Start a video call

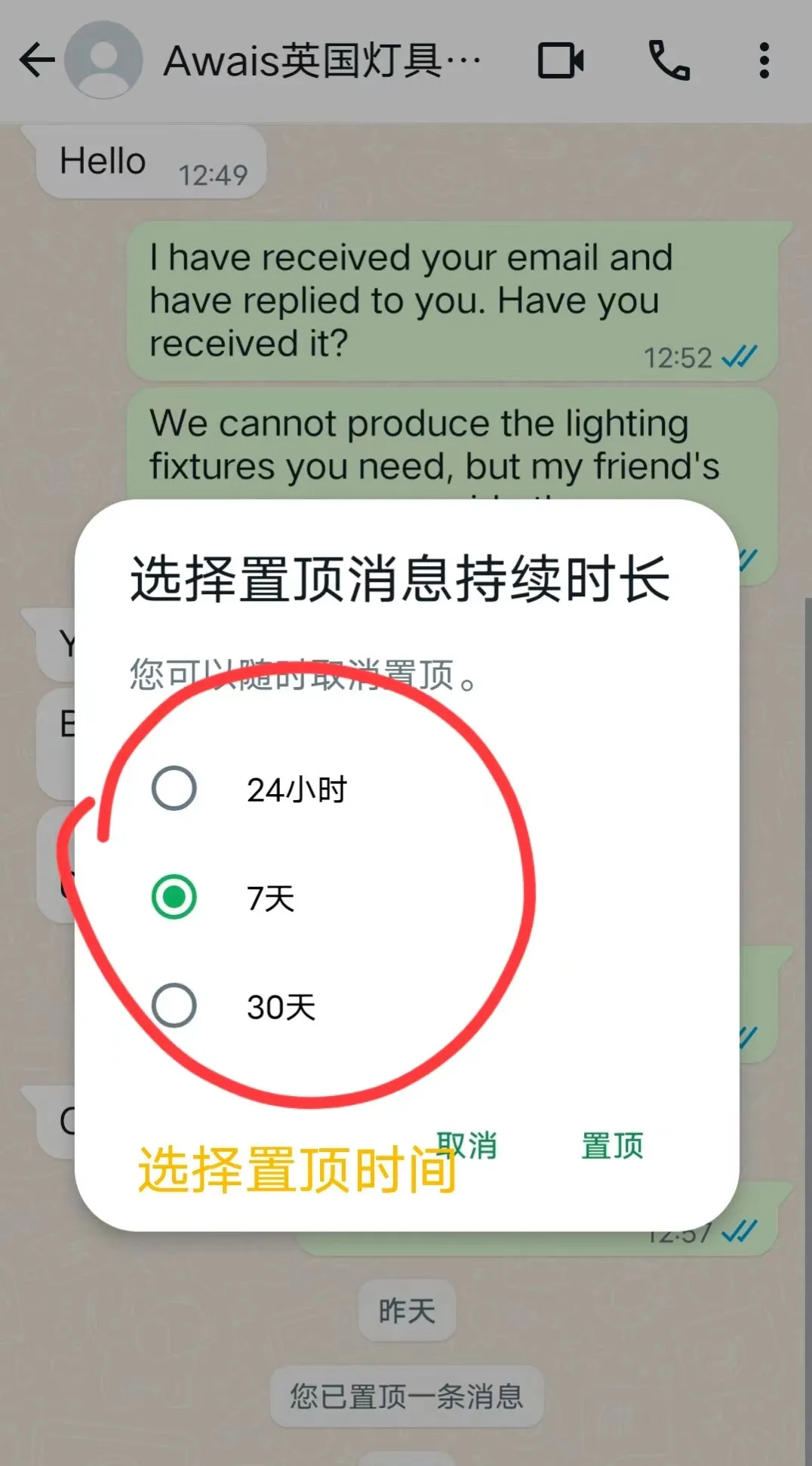[x=561, y=60]
